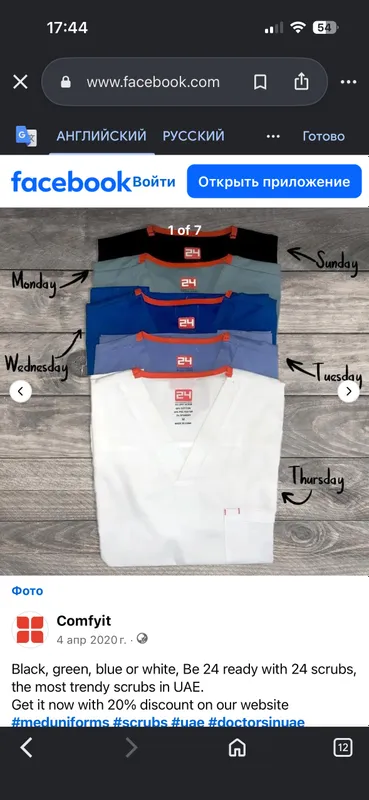Share the page via share icon
This screenshot has width=369, height=800.
tap(301, 81)
